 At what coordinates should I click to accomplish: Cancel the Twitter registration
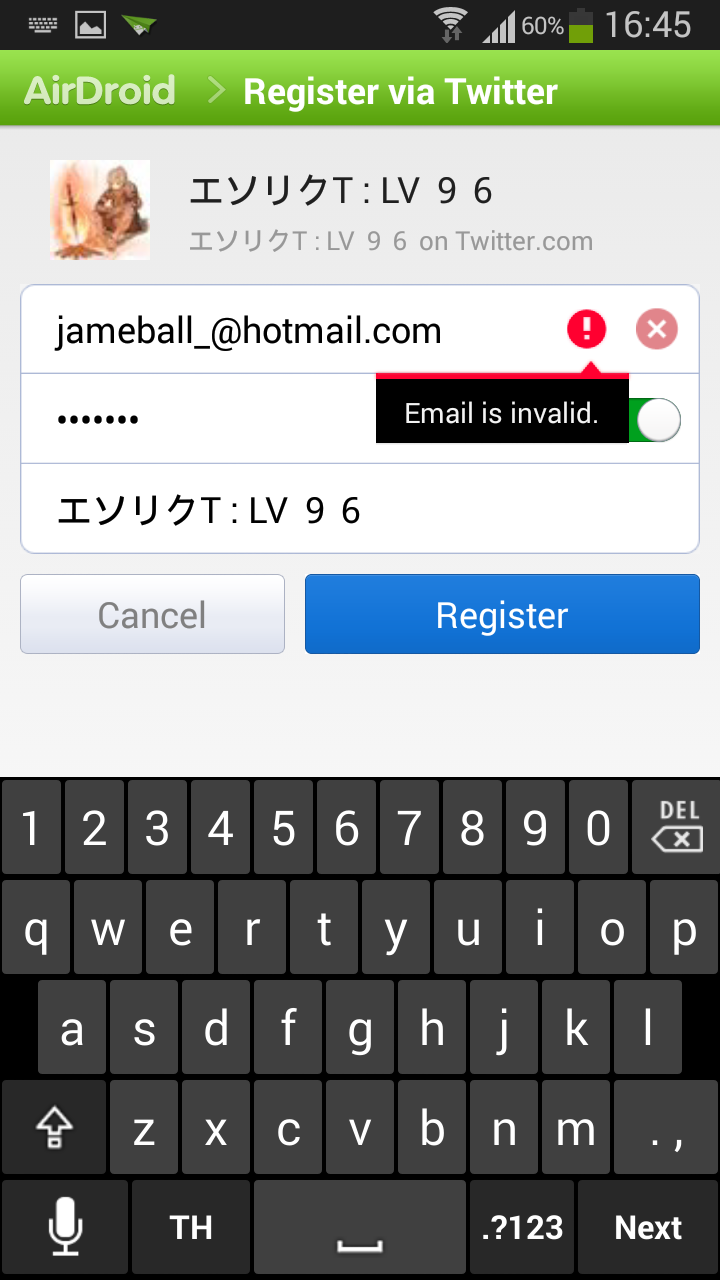(152, 614)
